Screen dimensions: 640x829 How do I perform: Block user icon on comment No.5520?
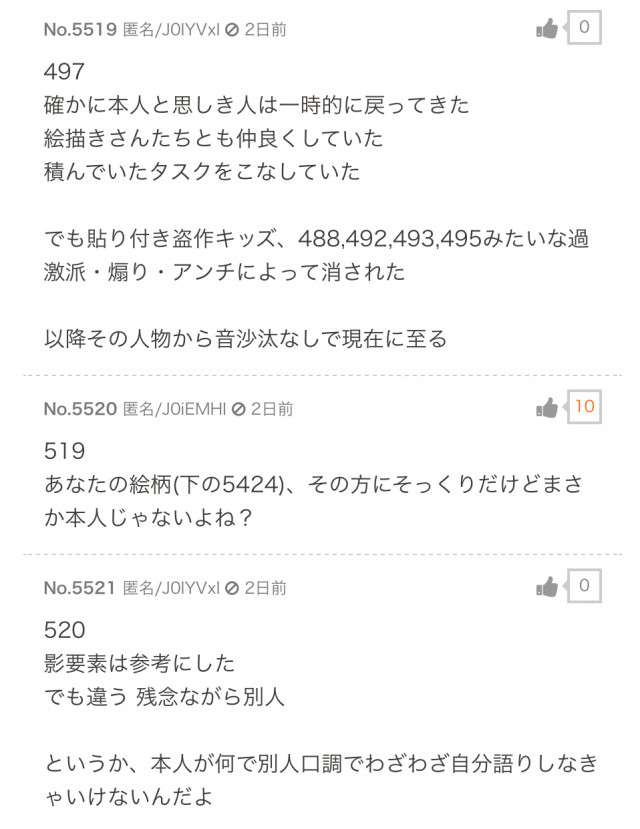point(239,409)
